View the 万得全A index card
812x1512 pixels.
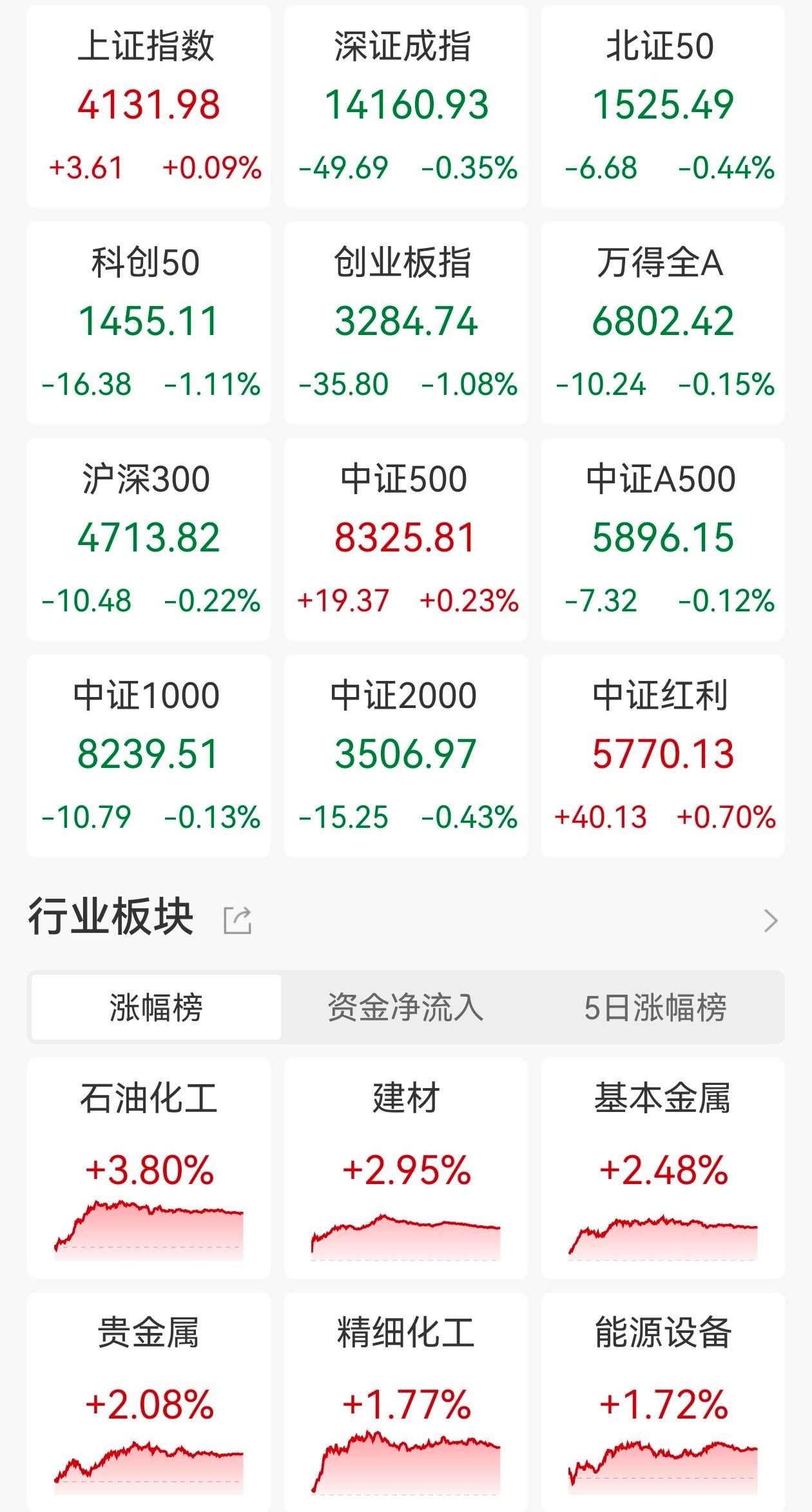tap(662, 320)
